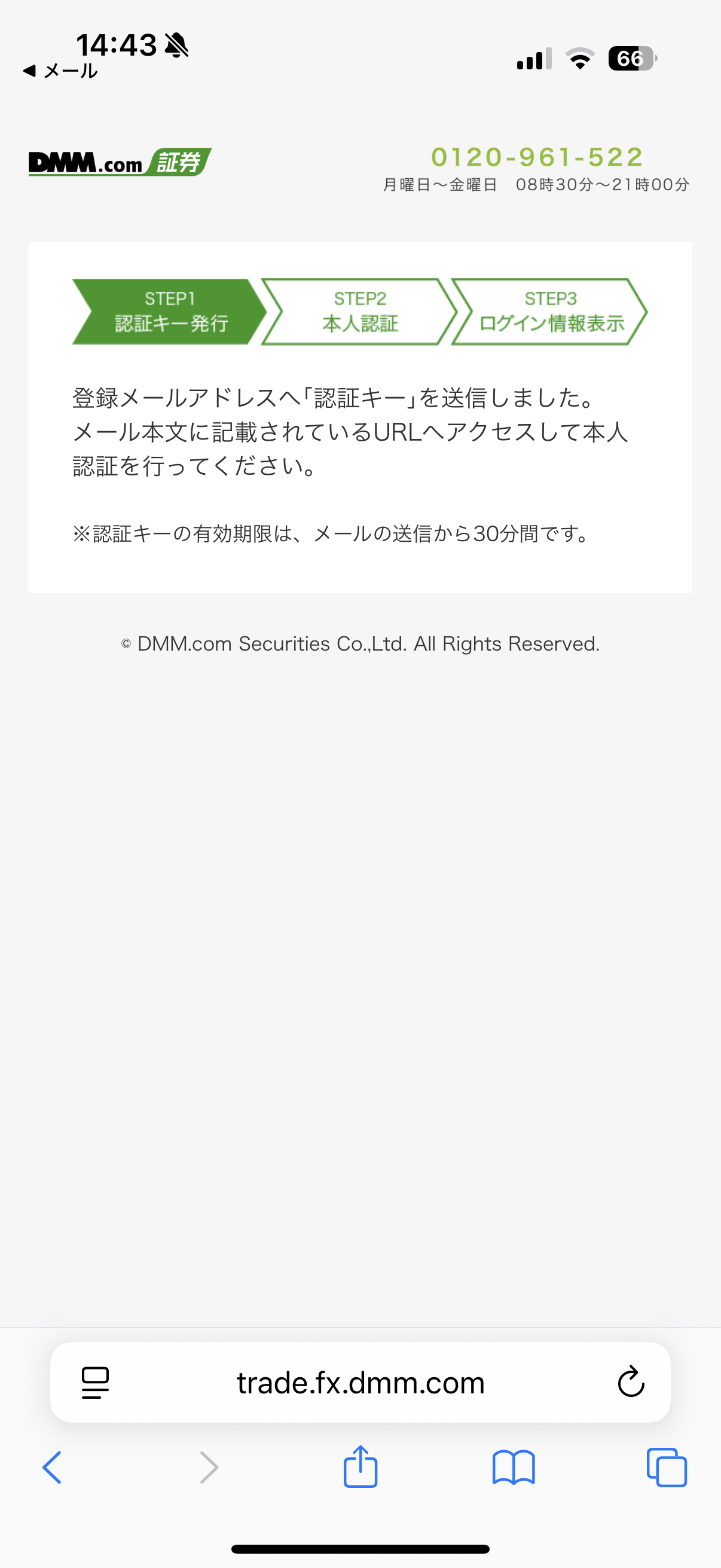This screenshot has width=721, height=1568.
Task: Return to the Mail app via back link
Action: tap(60, 71)
